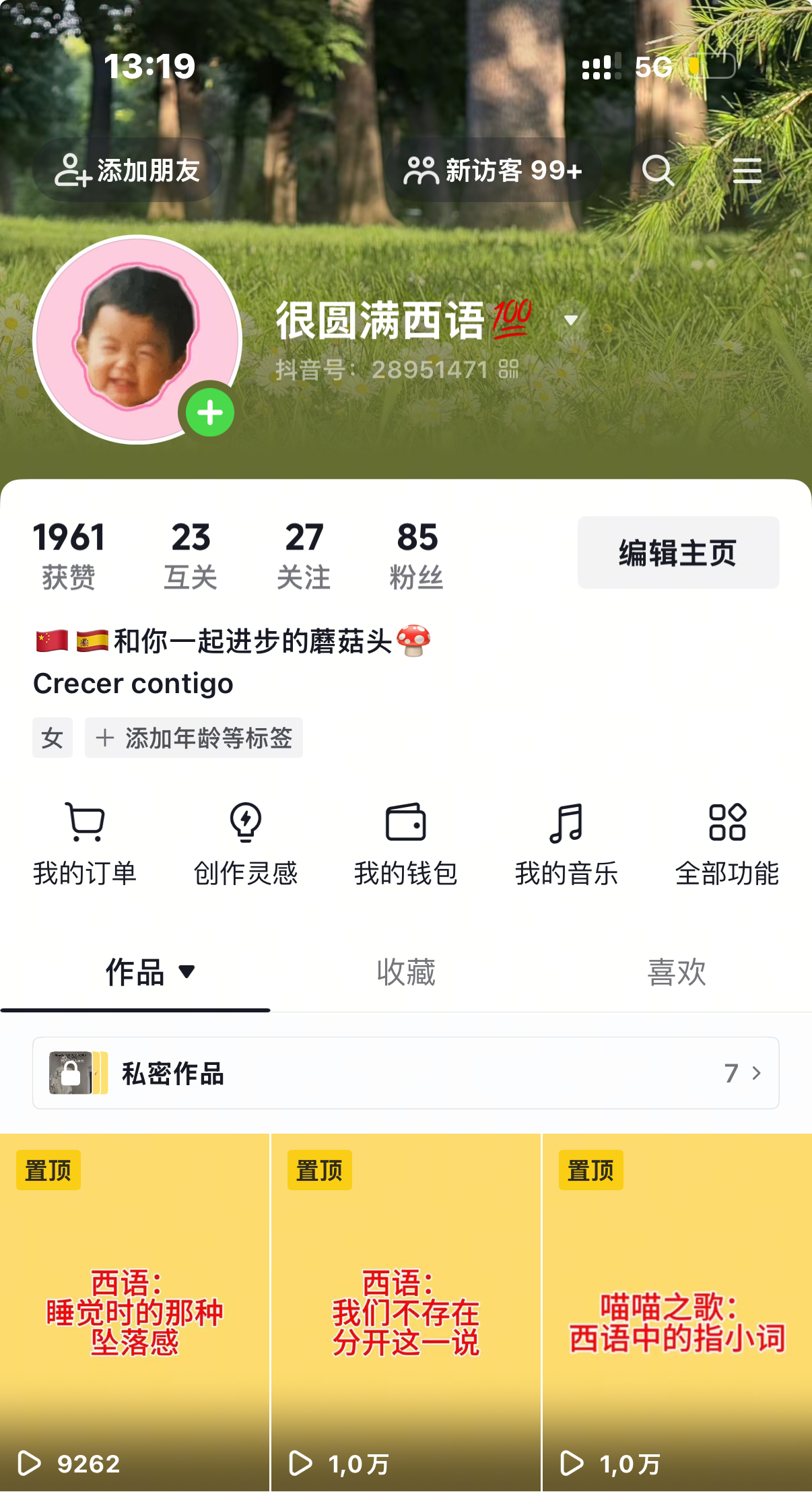Tap the 添加朋友 button
The height and width of the screenshot is (1492, 812).
(x=127, y=170)
